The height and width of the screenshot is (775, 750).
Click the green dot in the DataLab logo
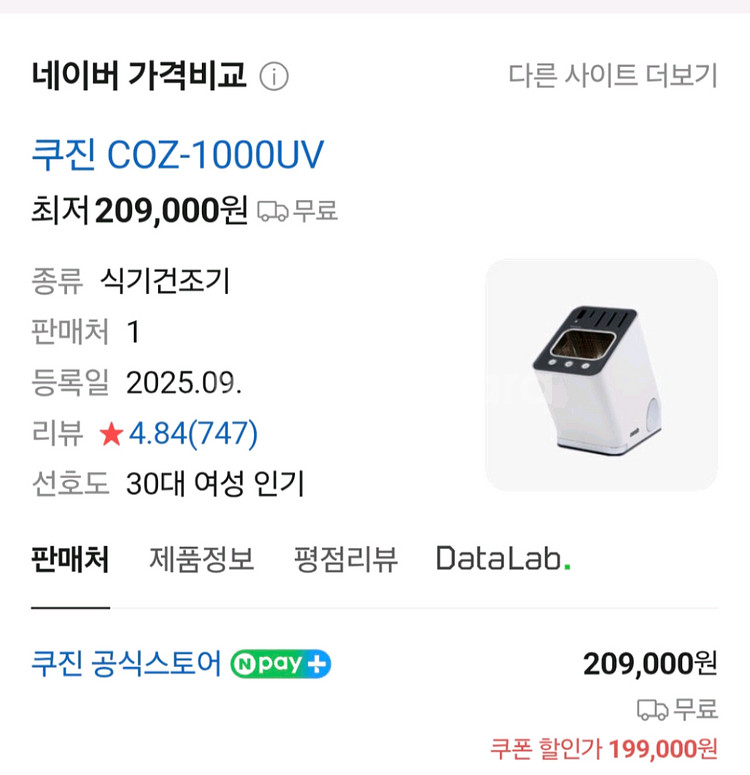pos(567,565)
